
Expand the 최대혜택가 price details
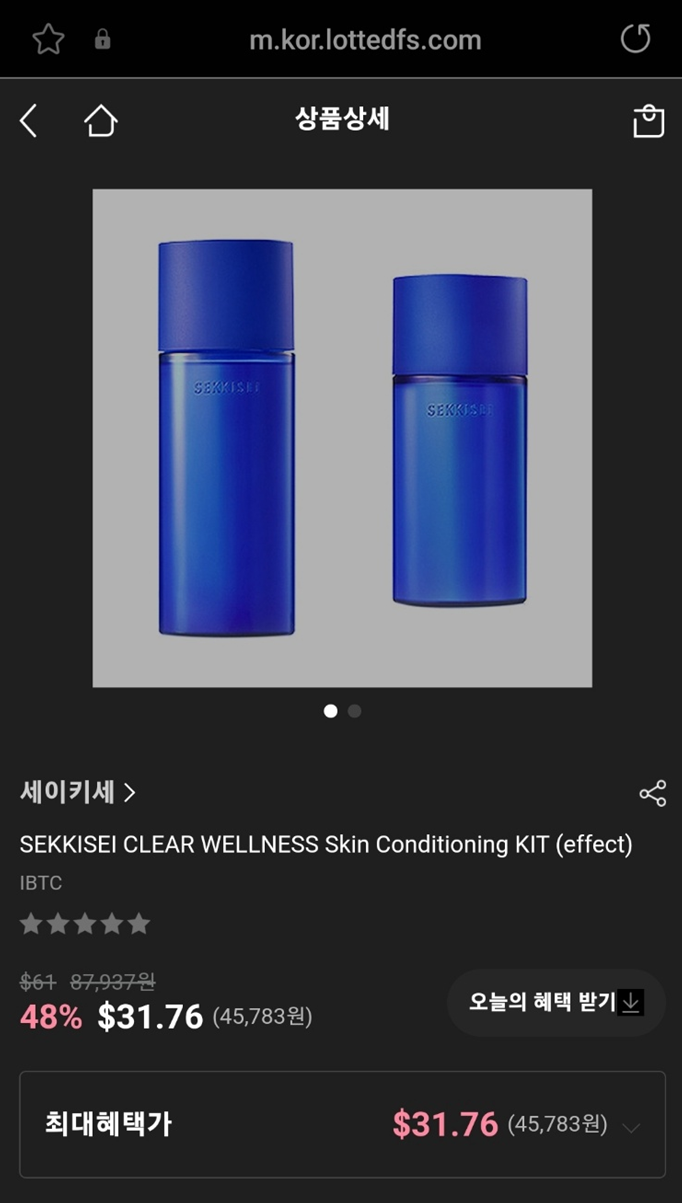point(342,1125)
